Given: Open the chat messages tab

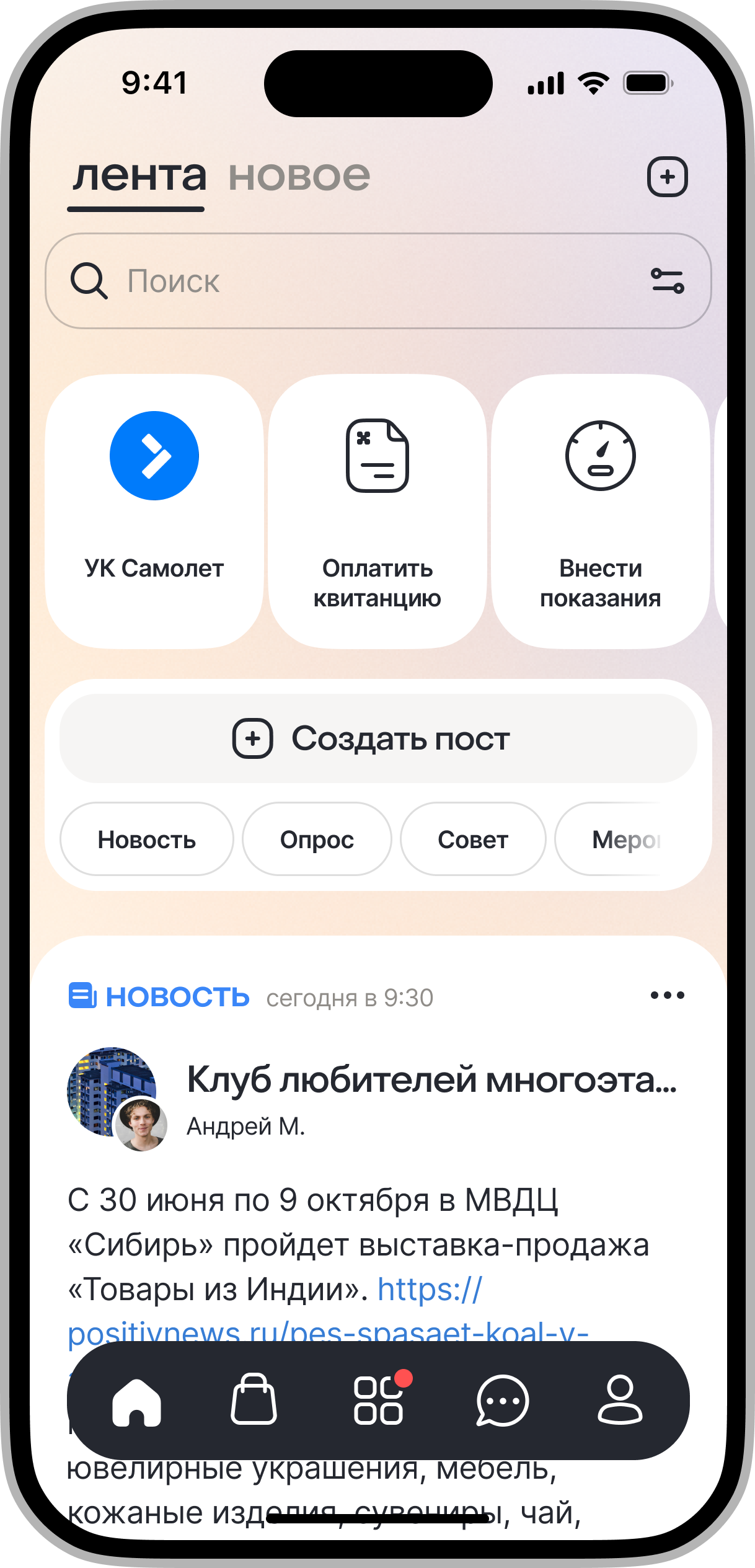Looking at the screenshot, I should (502, 1401).
